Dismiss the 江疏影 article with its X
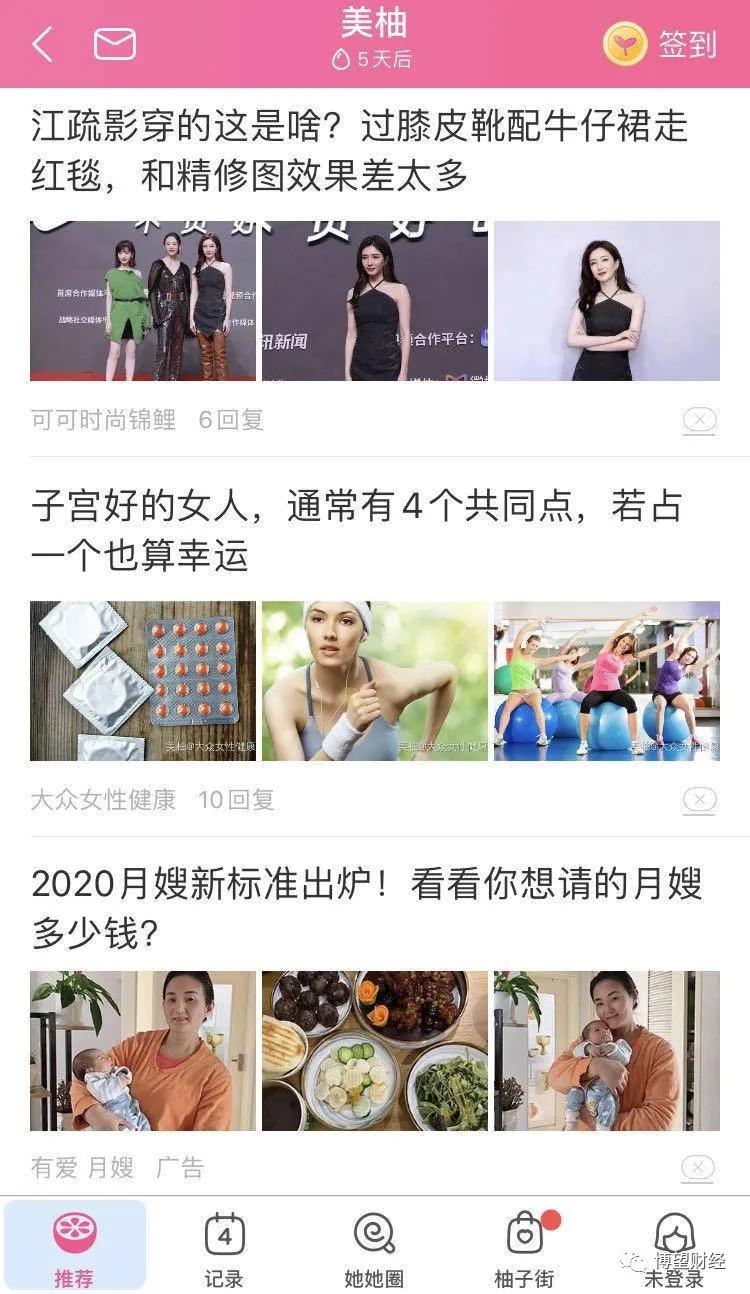The height and width of the screenshot is (1294, 750). [702, 421]
